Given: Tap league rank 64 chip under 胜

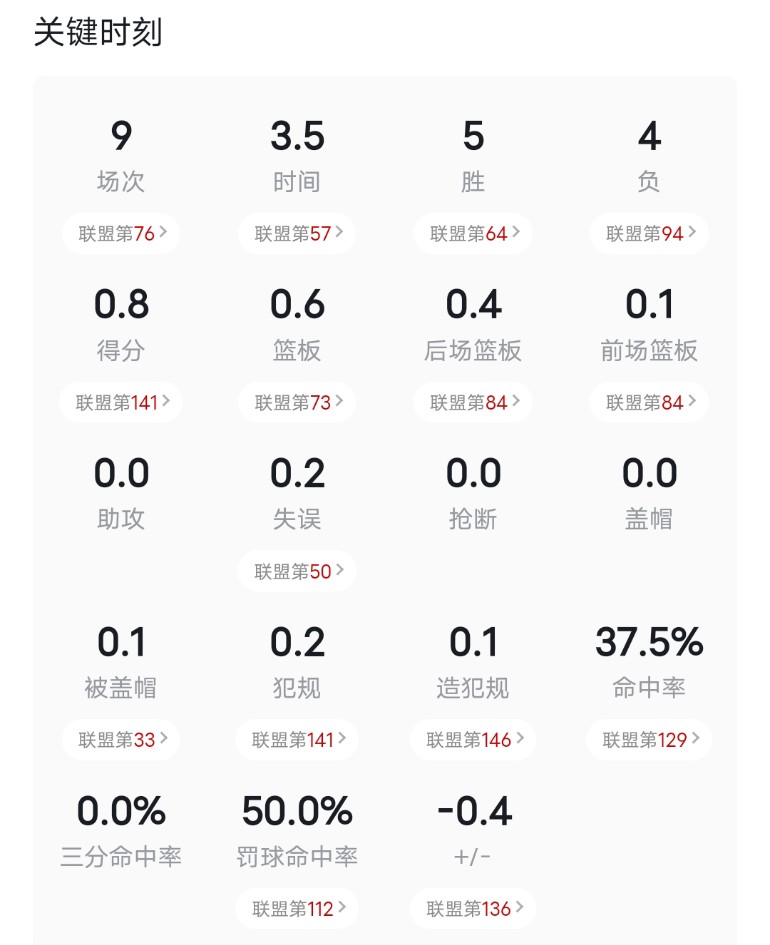Looking at the screenshot, I should click(473, 234).
